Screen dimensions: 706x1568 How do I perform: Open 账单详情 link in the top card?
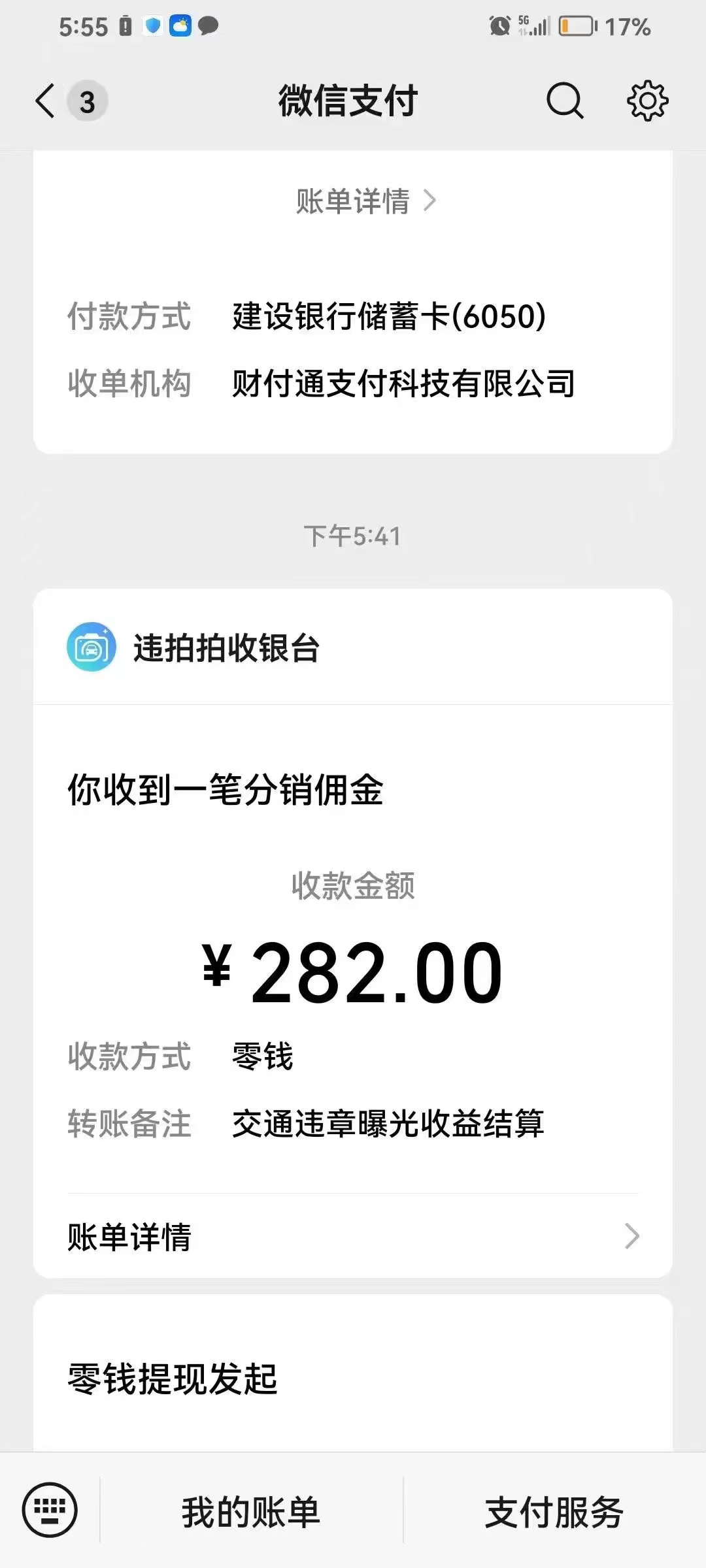click(x=365, y=201)
